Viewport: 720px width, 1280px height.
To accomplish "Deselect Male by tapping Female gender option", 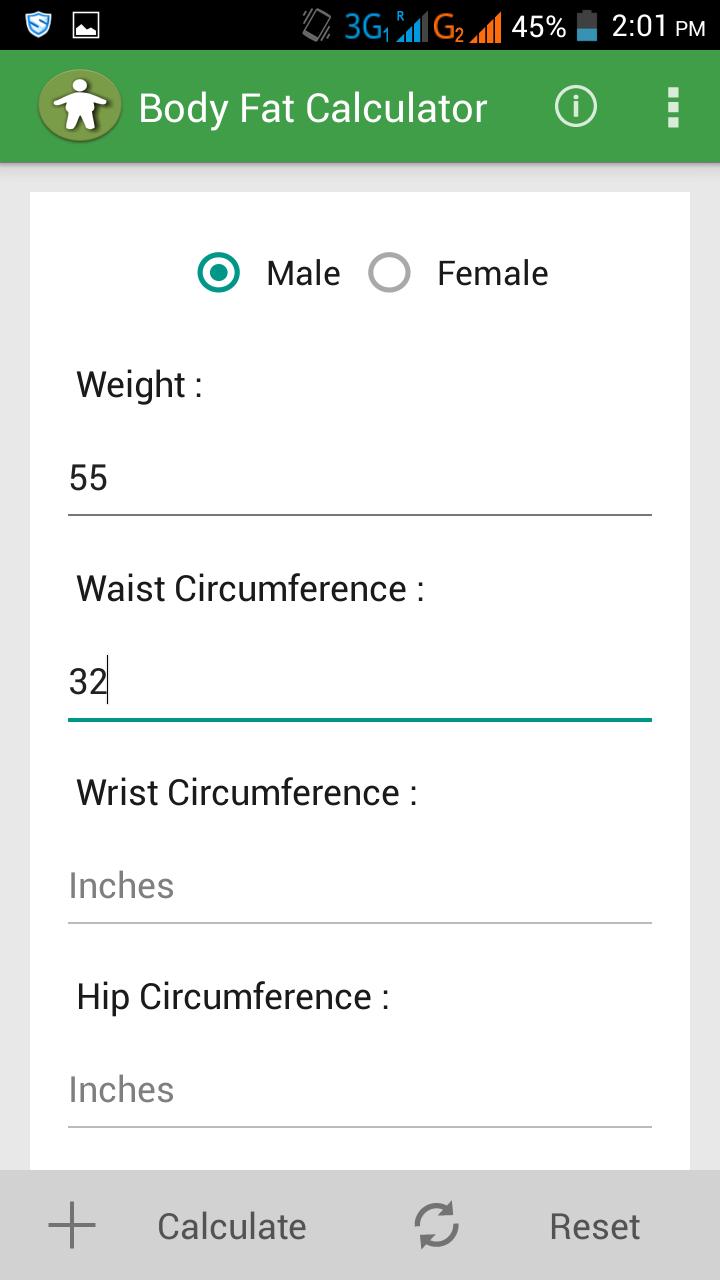I will point(390,272).
